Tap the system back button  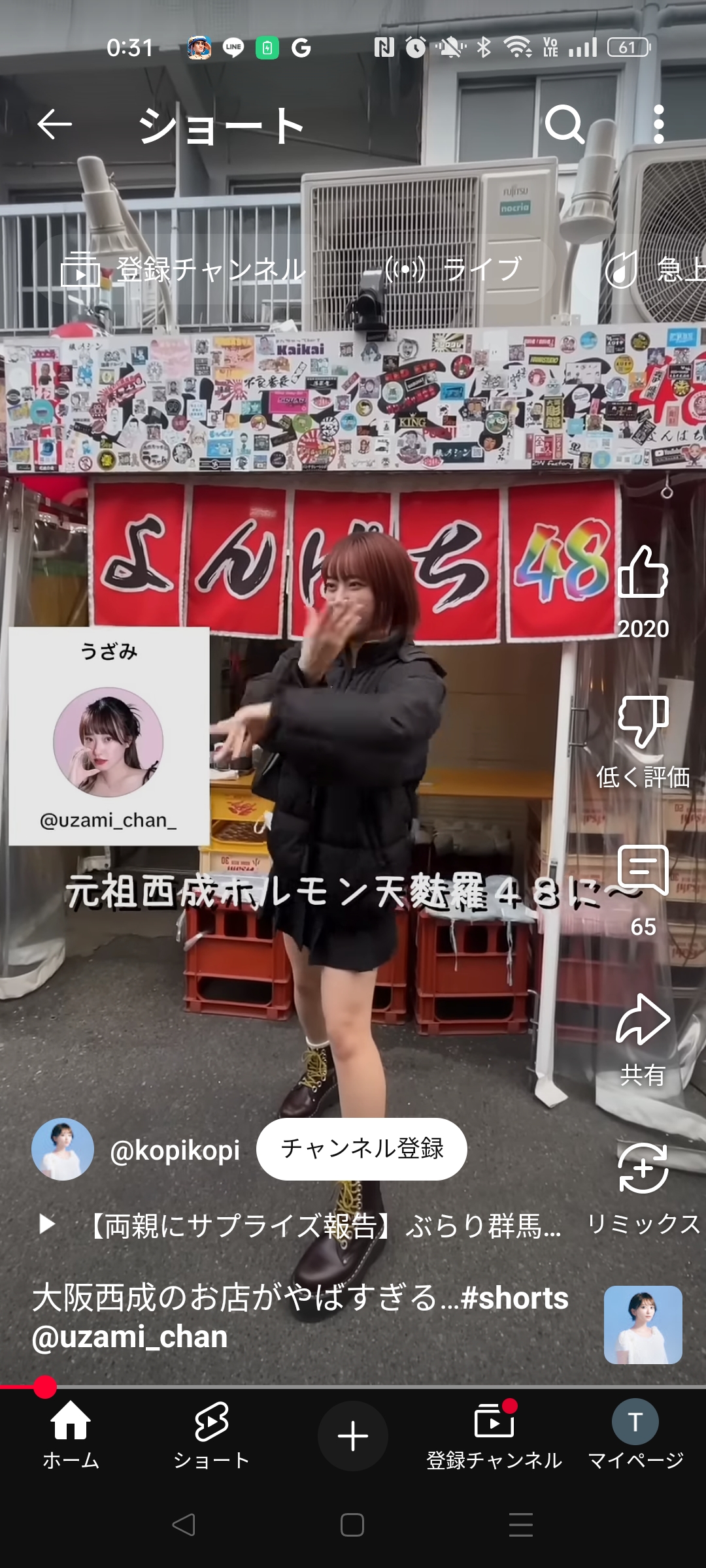[184, 1525]
